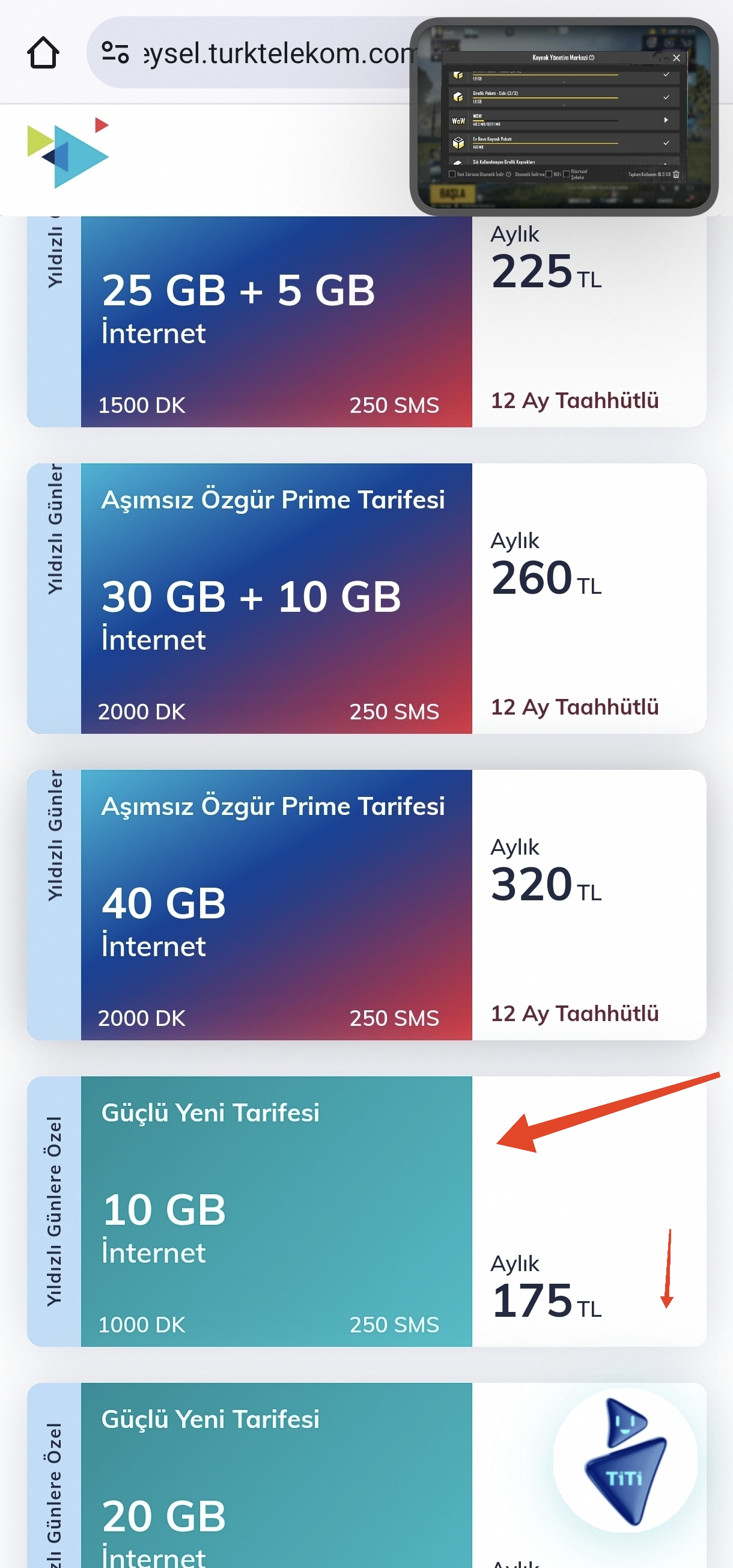Image resolution: width=733 pixels, height=1568 pixels.
Task: Go to the browser home page
Action: pyautogui.click(x=43, y=53)
